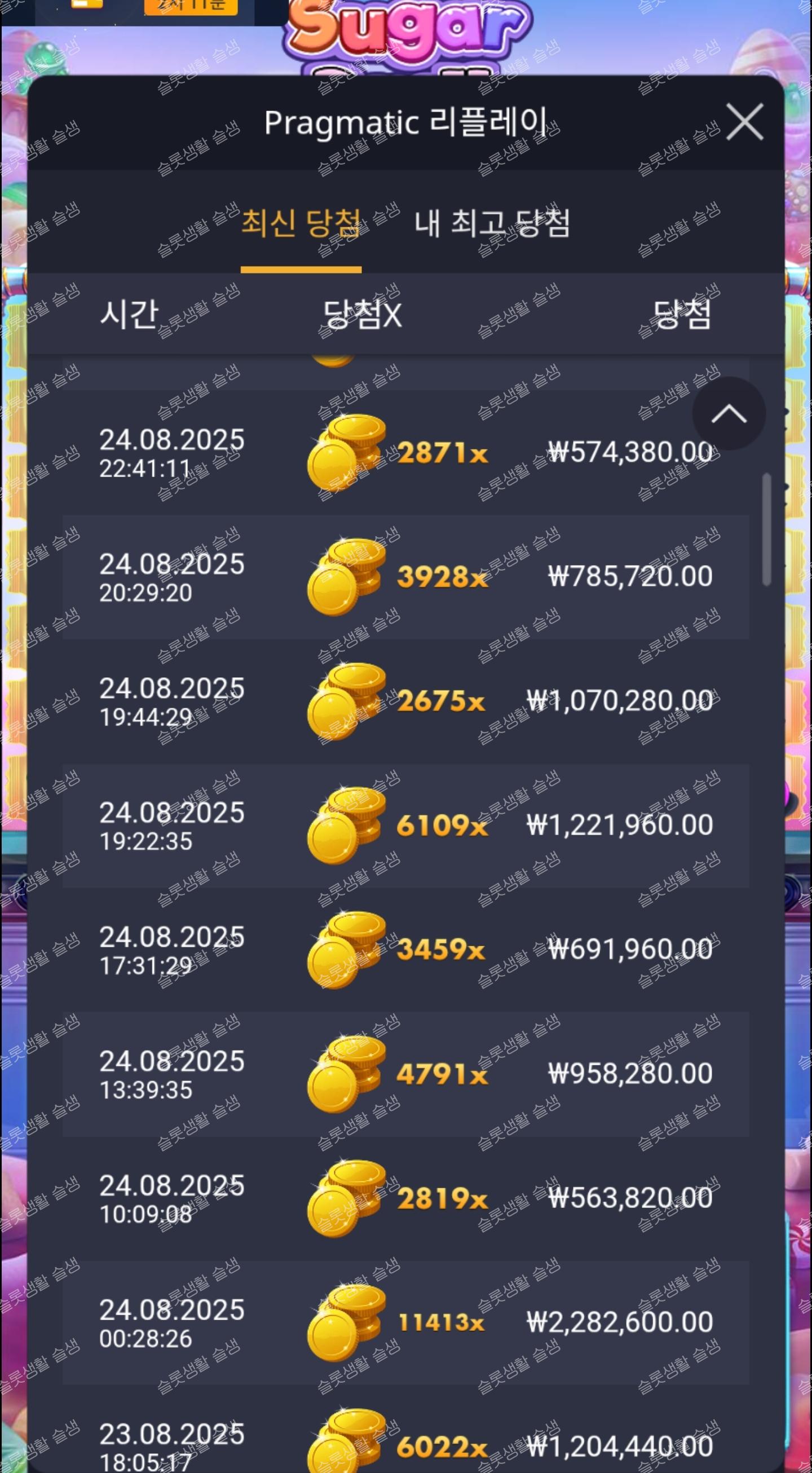
Task: Switch to the 내 최고 당첨 tab
Action: tap(492, 223)
